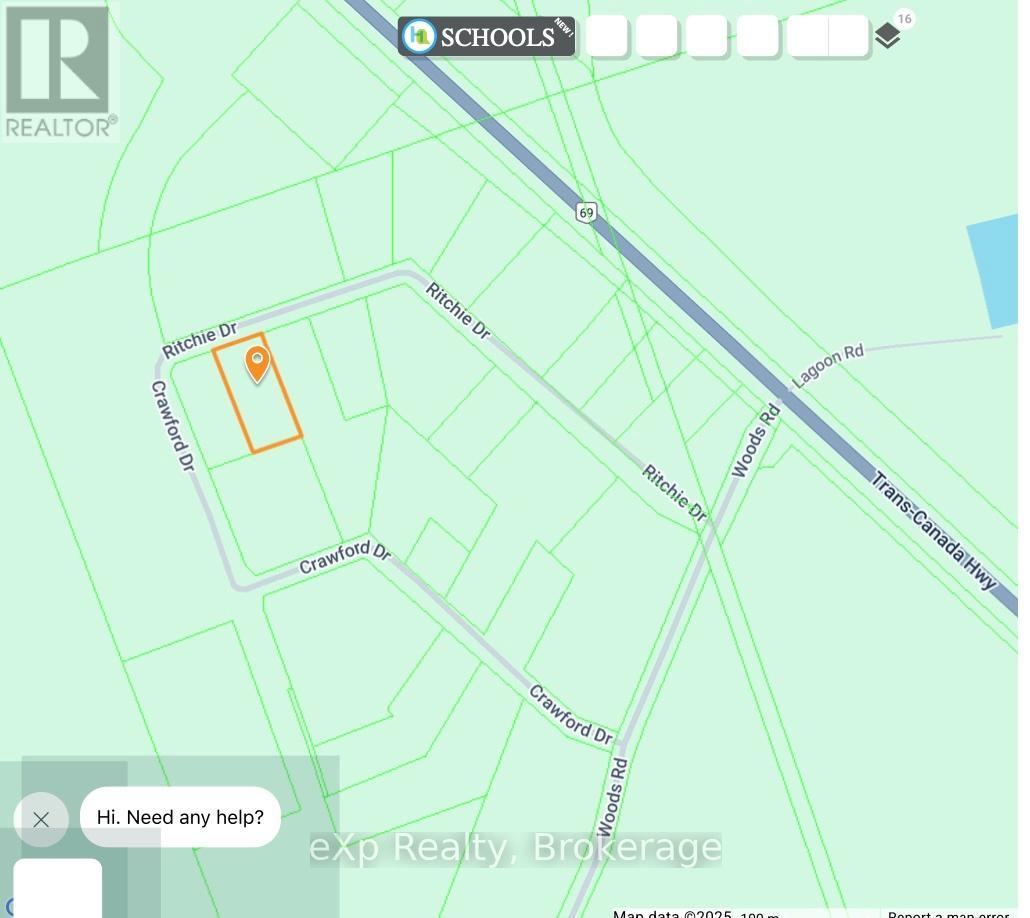Open the map layers selector
The height and width of the screenshot is (918, 1030).
[x=887, y=37]
